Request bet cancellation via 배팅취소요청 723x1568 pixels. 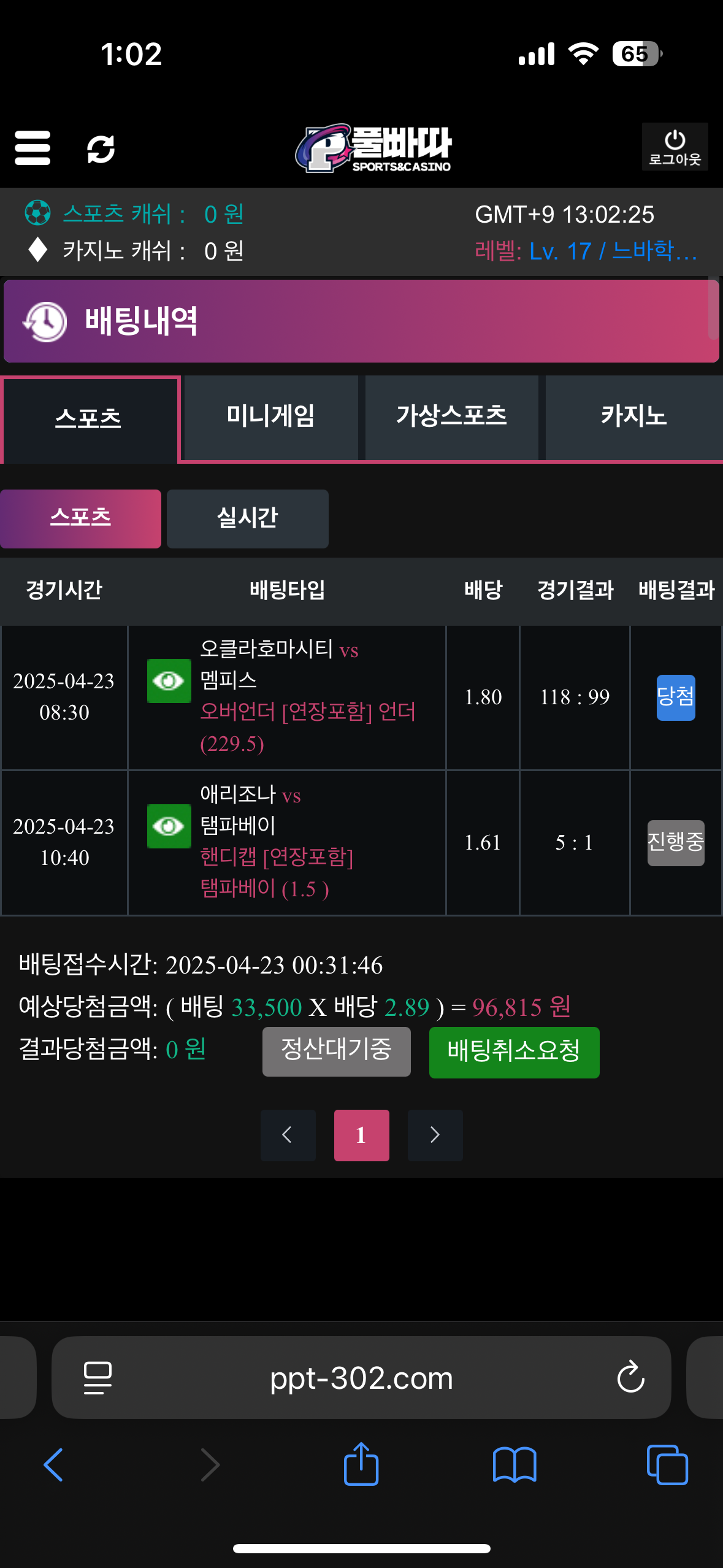click(514, 1051)
